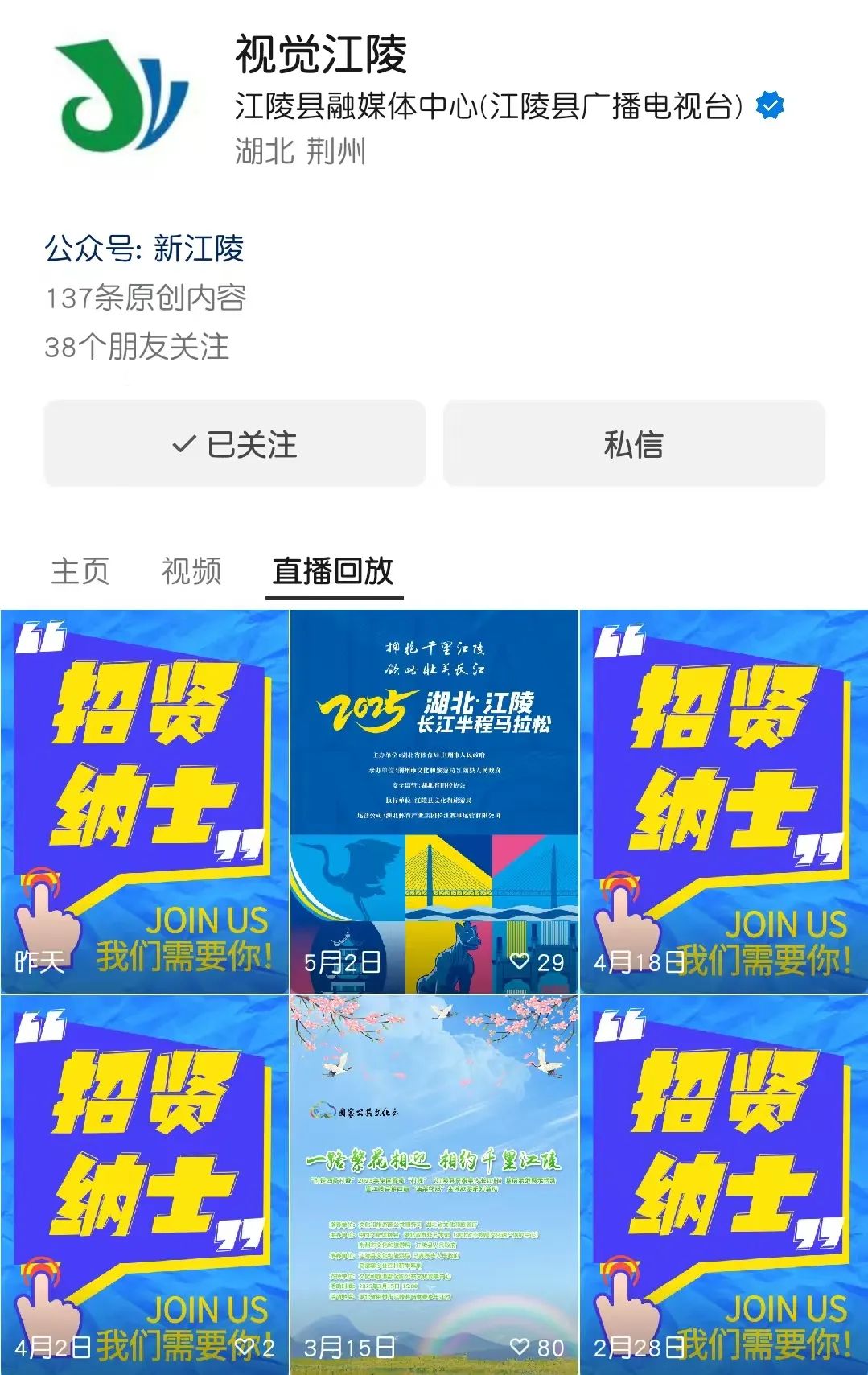Open the 2月28日 招贤纳士 replay
The height and width of the screenshot is (1375, 868).
(x=723, y=1184)
